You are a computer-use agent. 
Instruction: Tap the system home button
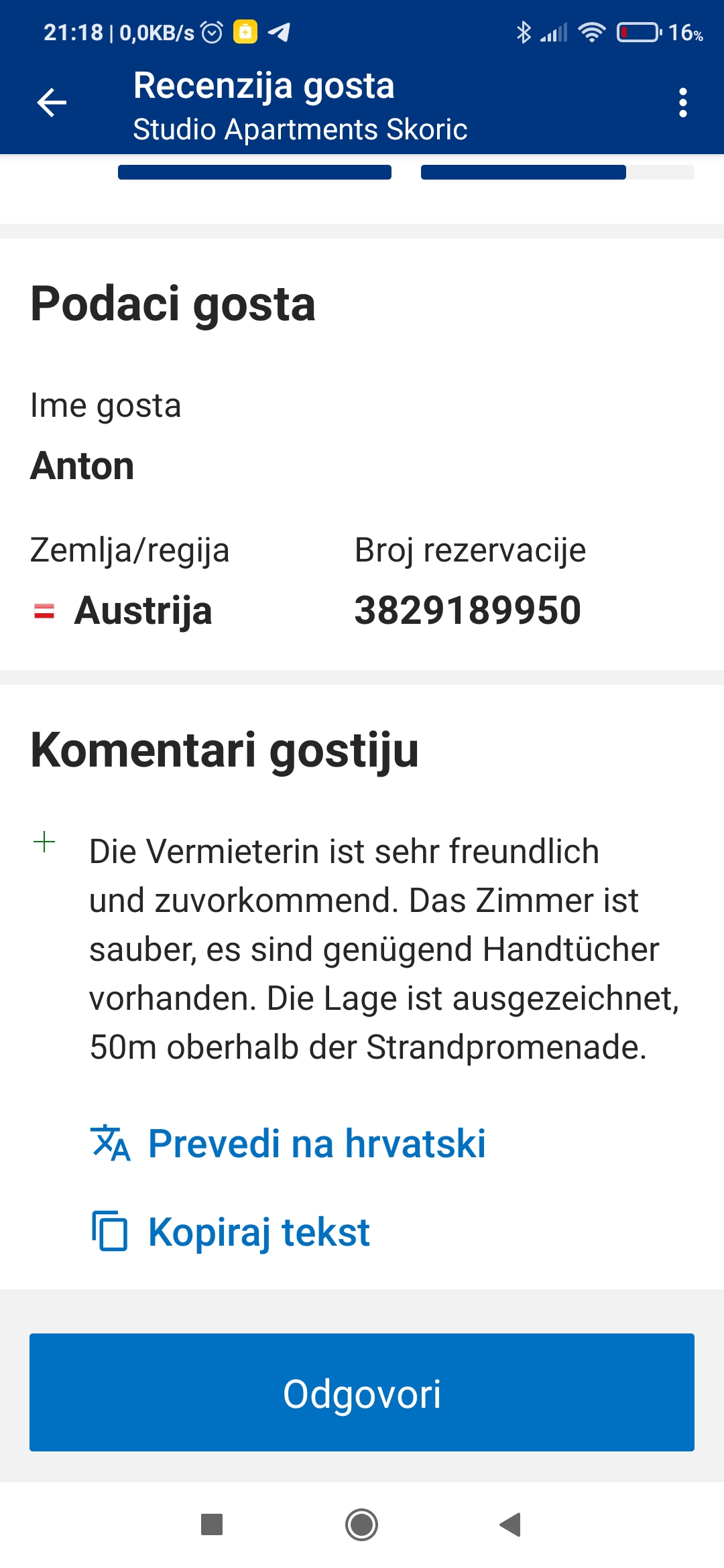[x=362, y=1524]
